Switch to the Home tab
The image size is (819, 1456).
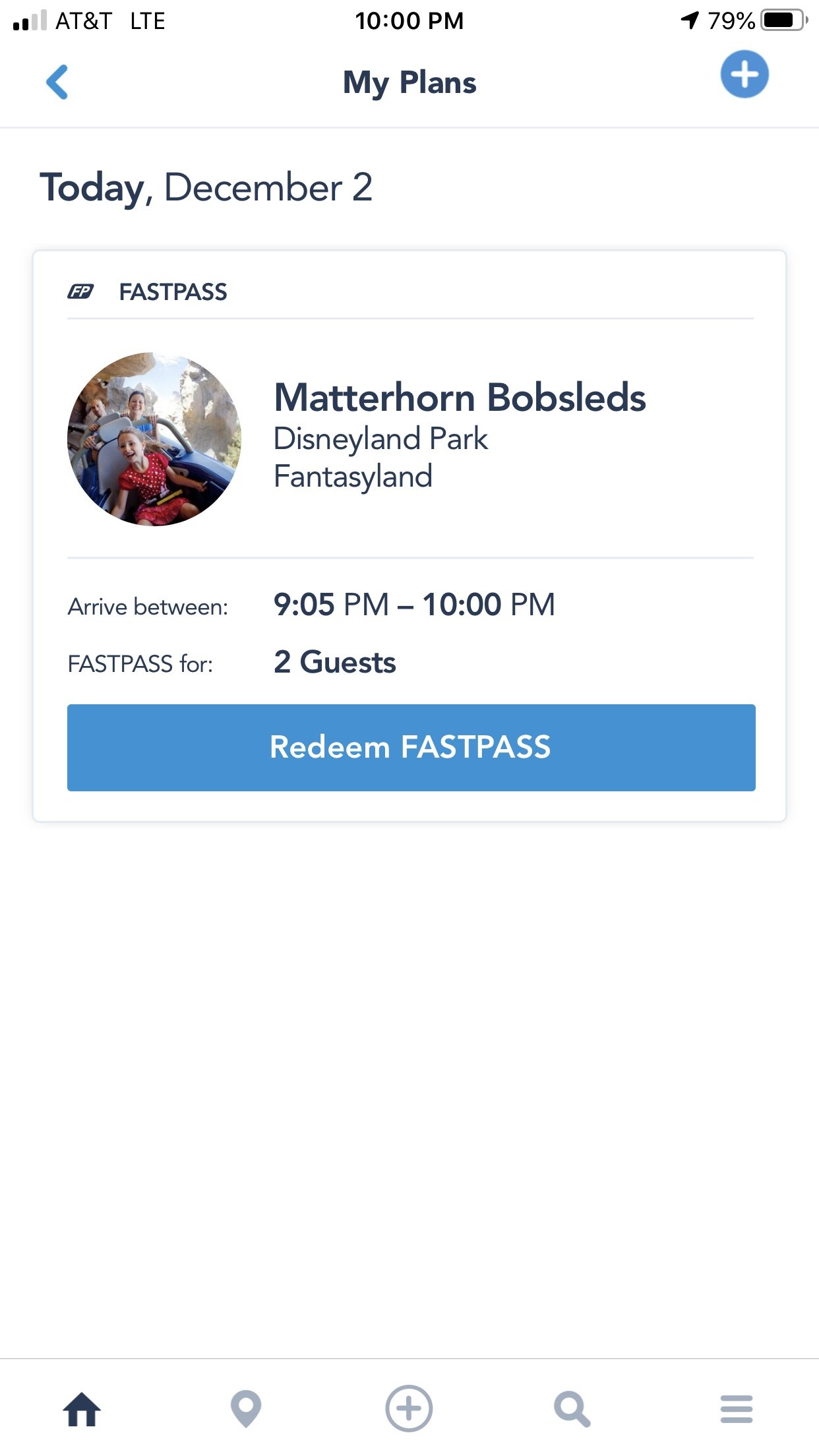[82, 1409]
